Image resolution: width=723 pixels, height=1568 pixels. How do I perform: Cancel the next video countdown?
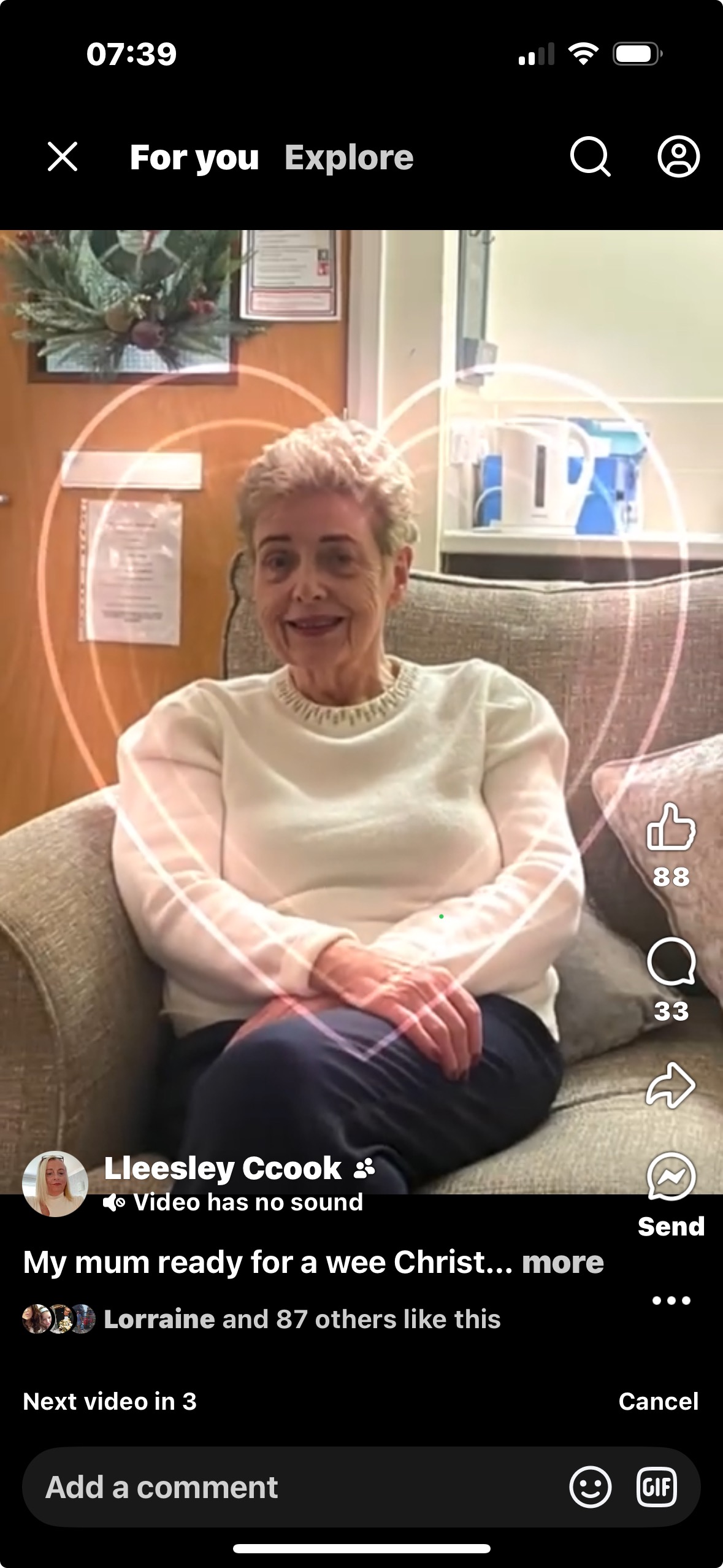pyautogui.click(x=658, y=1402)
